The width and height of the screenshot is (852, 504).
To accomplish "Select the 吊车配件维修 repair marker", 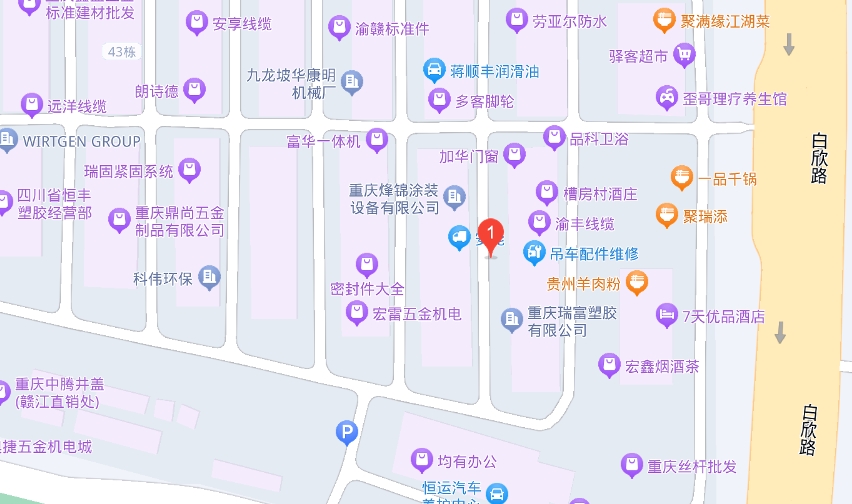I will (x=535, y=254).
